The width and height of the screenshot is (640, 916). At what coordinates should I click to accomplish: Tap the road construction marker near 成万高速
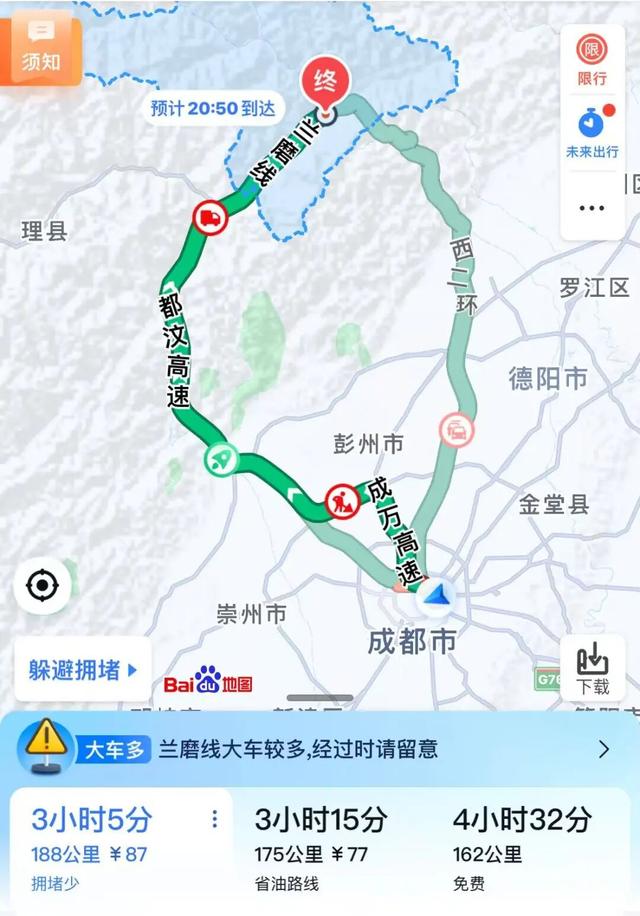(x=342, y=500)
